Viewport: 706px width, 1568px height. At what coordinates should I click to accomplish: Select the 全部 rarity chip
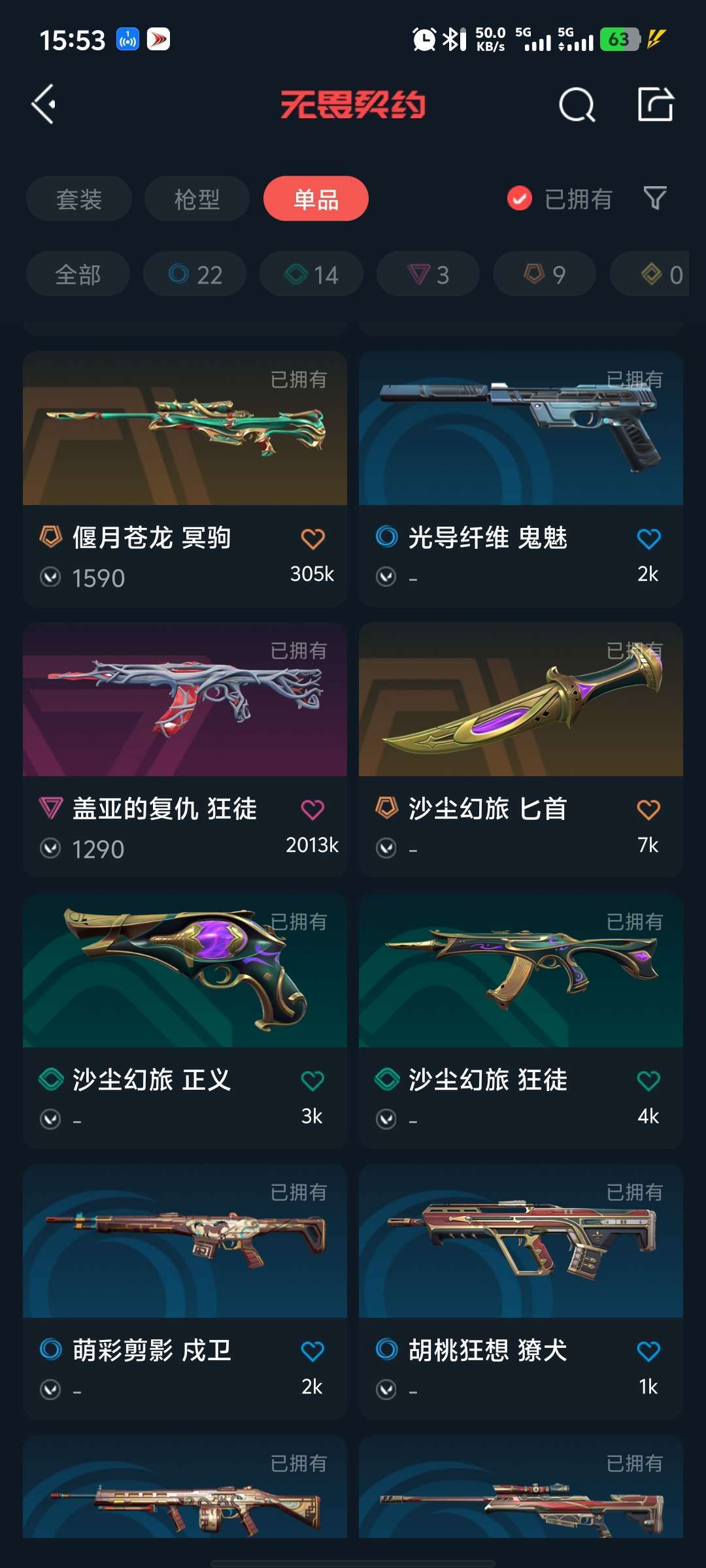click(x=78, y=274)
